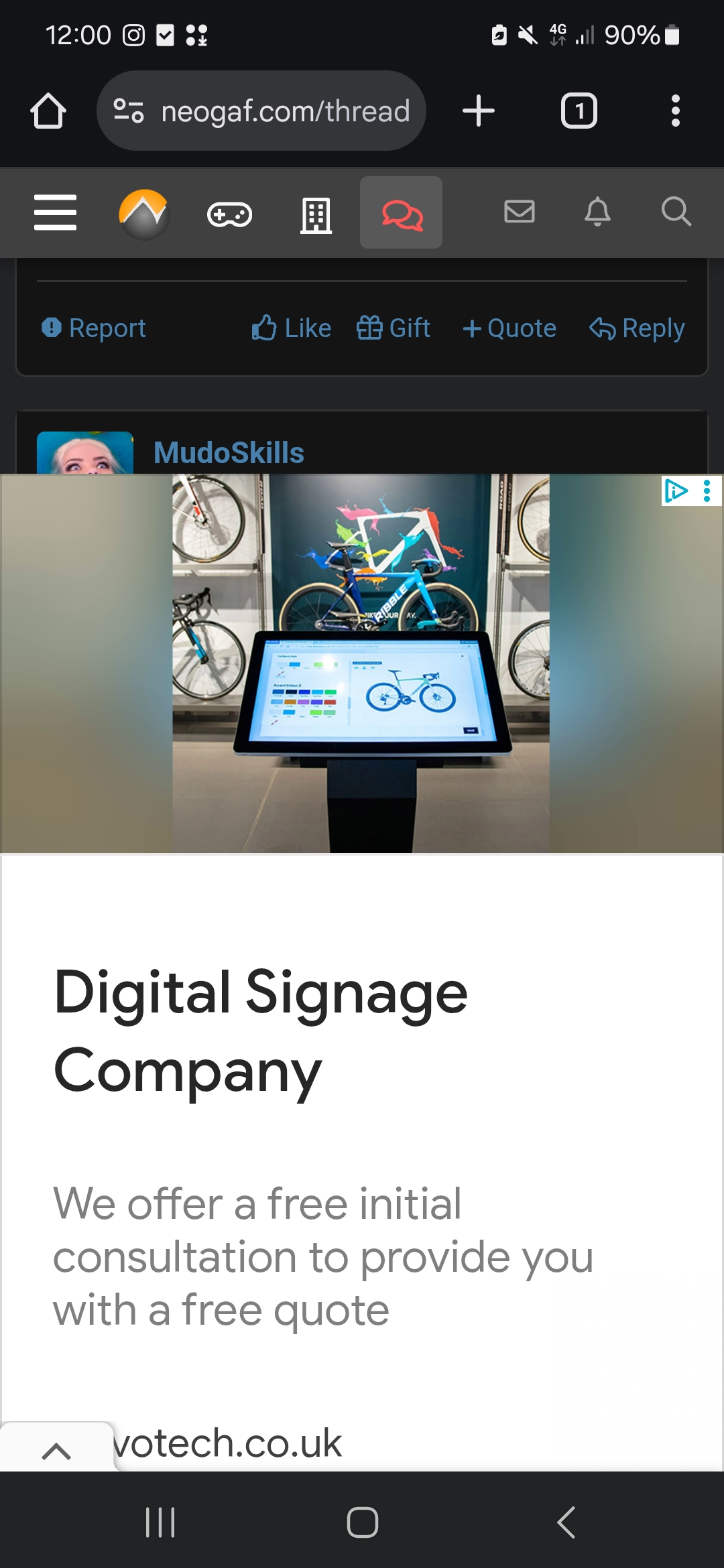Screen dimensions: 724x1568
Task: Open the building icon section
Action: pos(316,215)
